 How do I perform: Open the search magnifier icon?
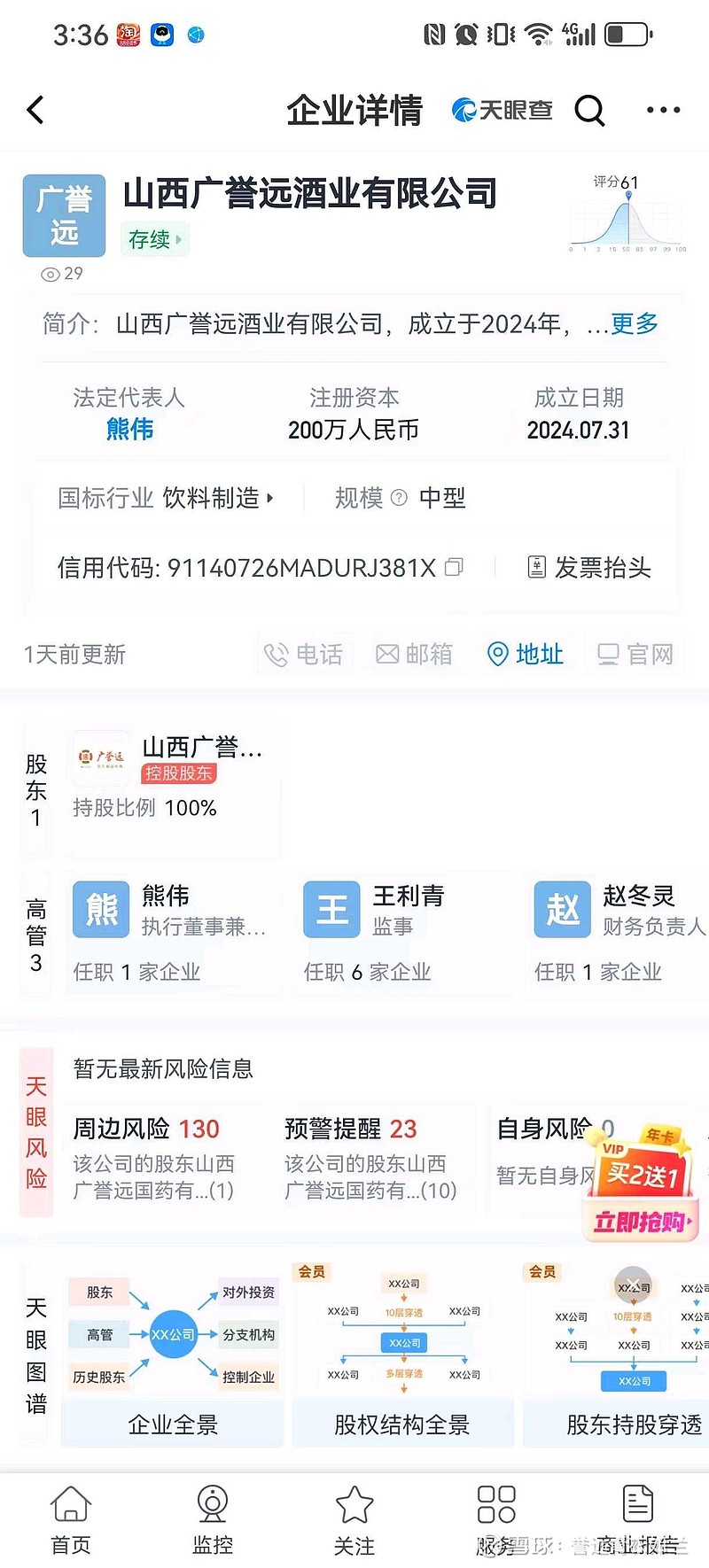coord(589,111)
